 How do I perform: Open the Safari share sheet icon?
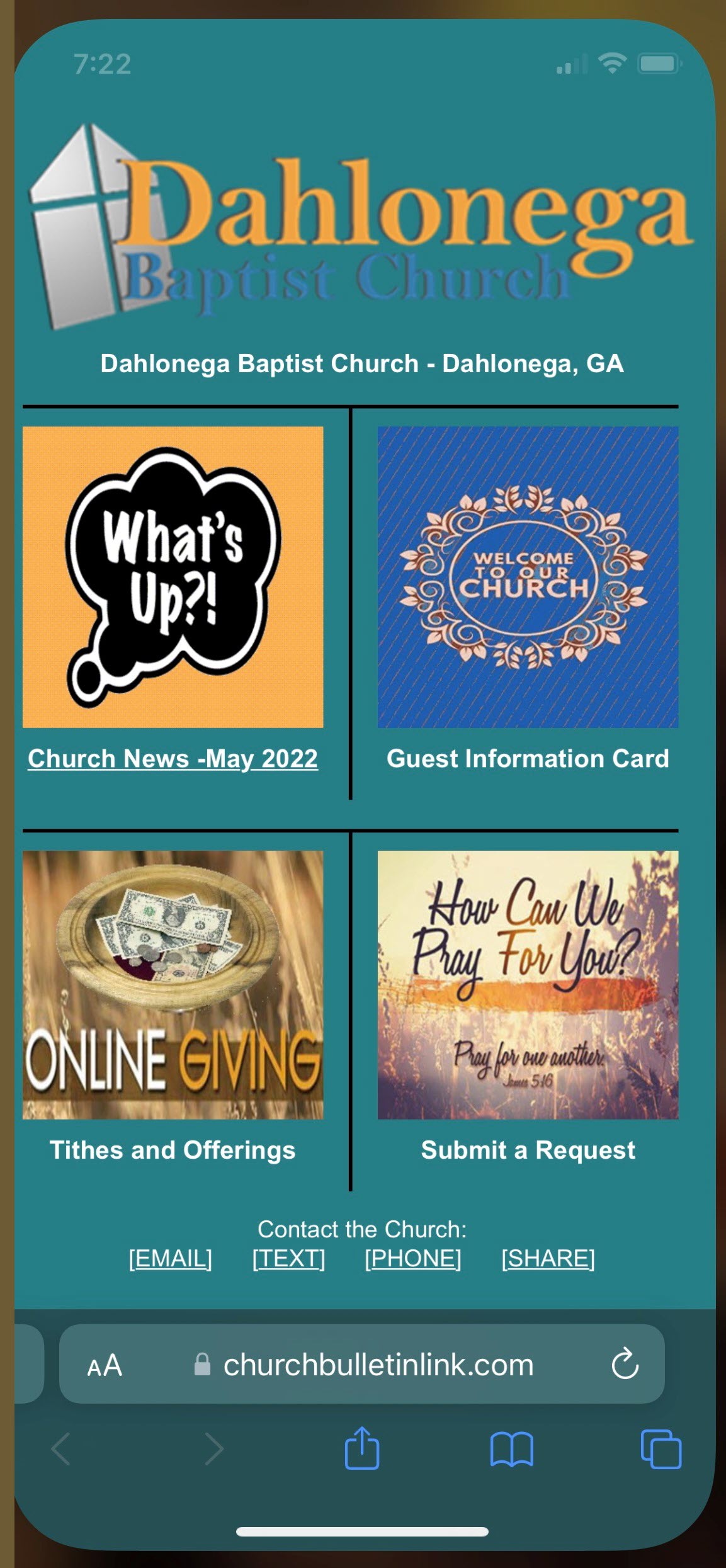tap(362, 1448)
